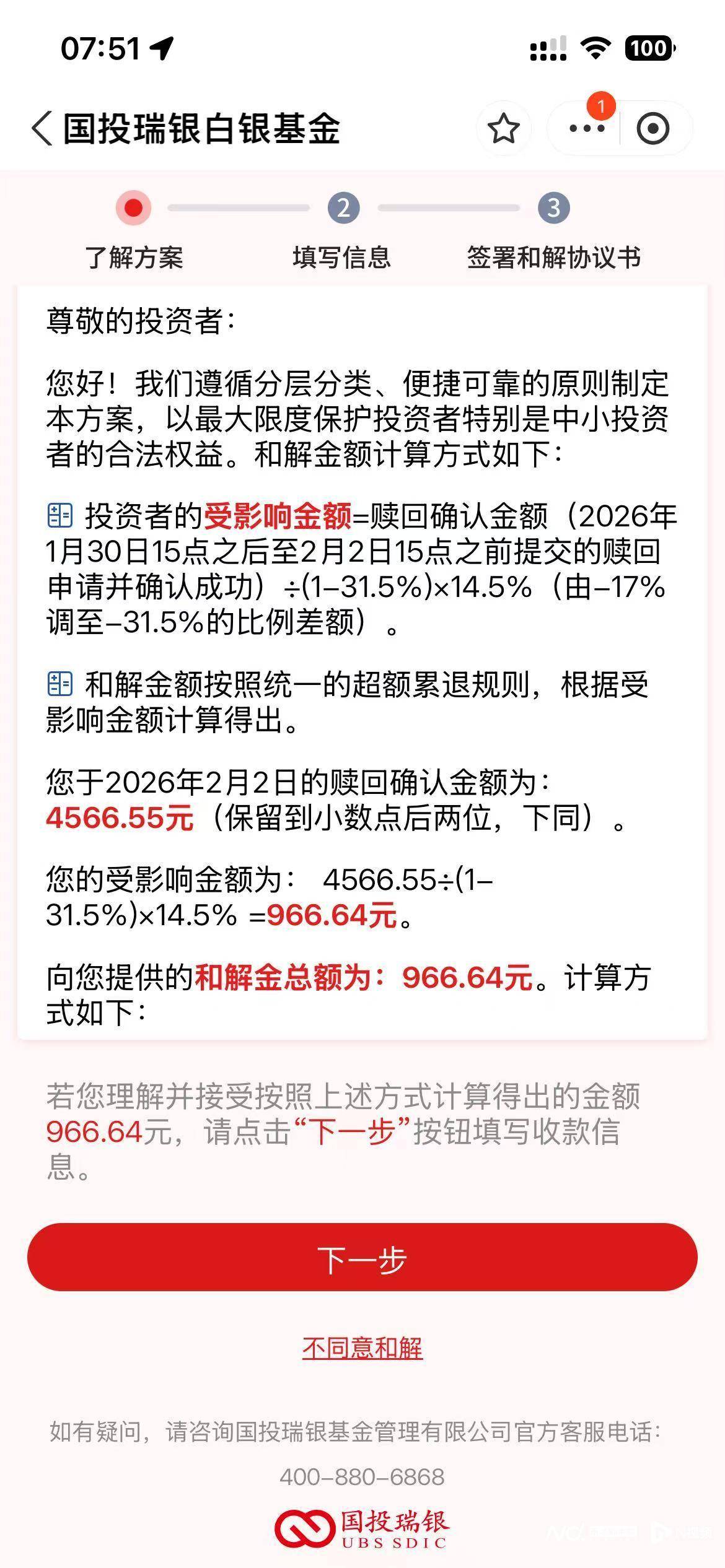The width and height of the screenshot is (725, 1568).
Task: Close the mini program via circle icon
Action: [652, 129]
